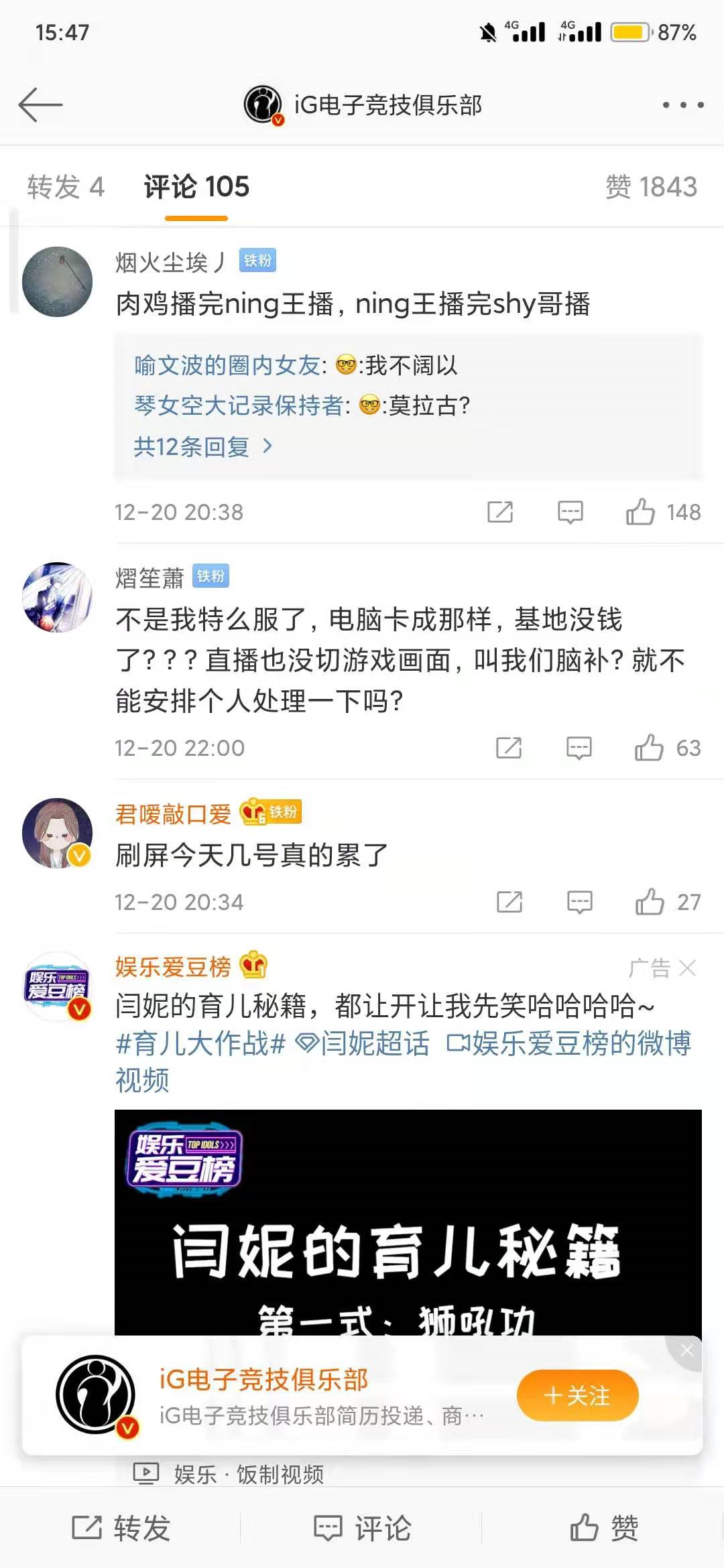The width and height of the screenshot is (724, 1568).
Task: Open the #育儿大作战# hashtag
Action: pos(200,1044)
